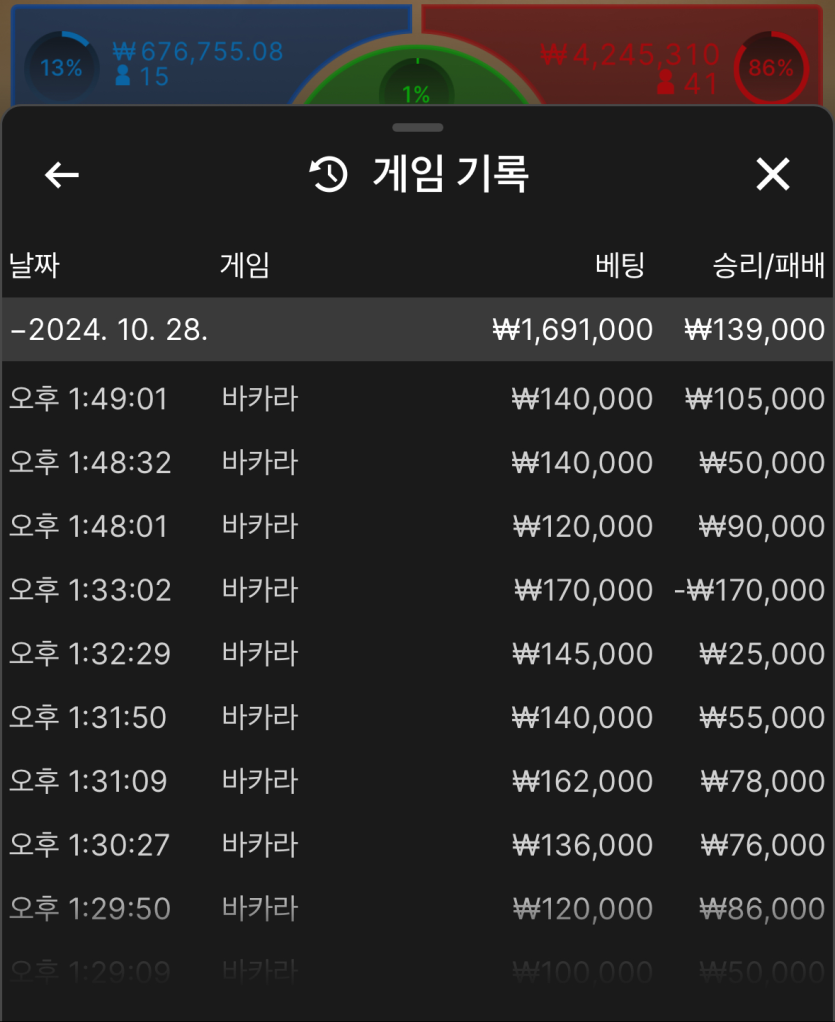This screenshot has width=835, height=1022.
Task: Go back with the left arrow
Action: (x=62, y=175)
